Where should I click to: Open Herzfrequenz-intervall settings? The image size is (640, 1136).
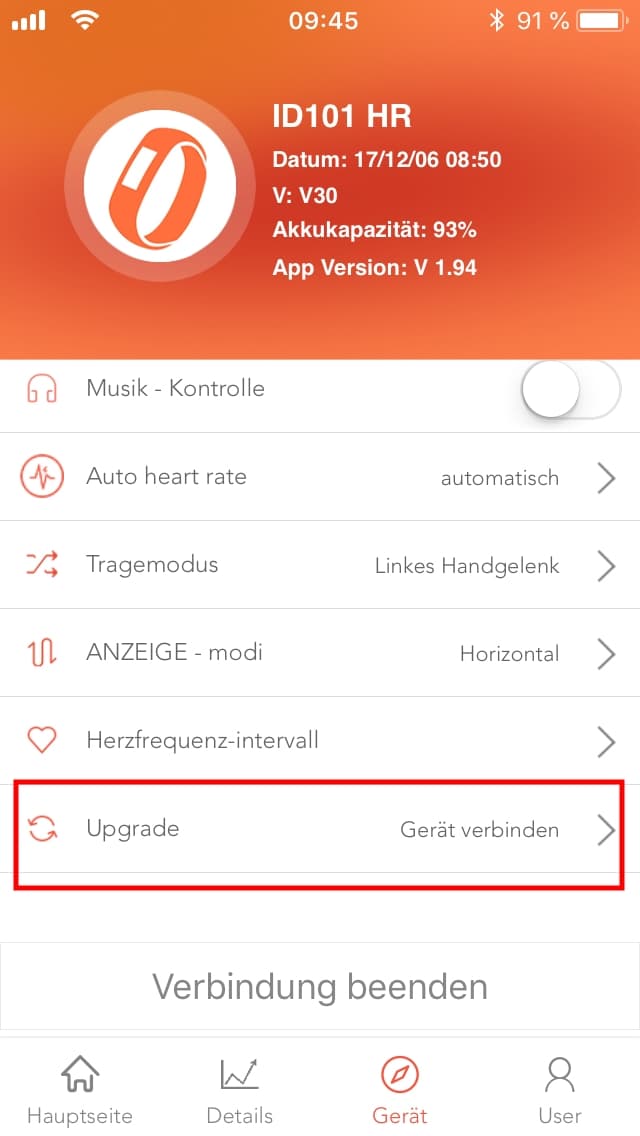(320, 741)
